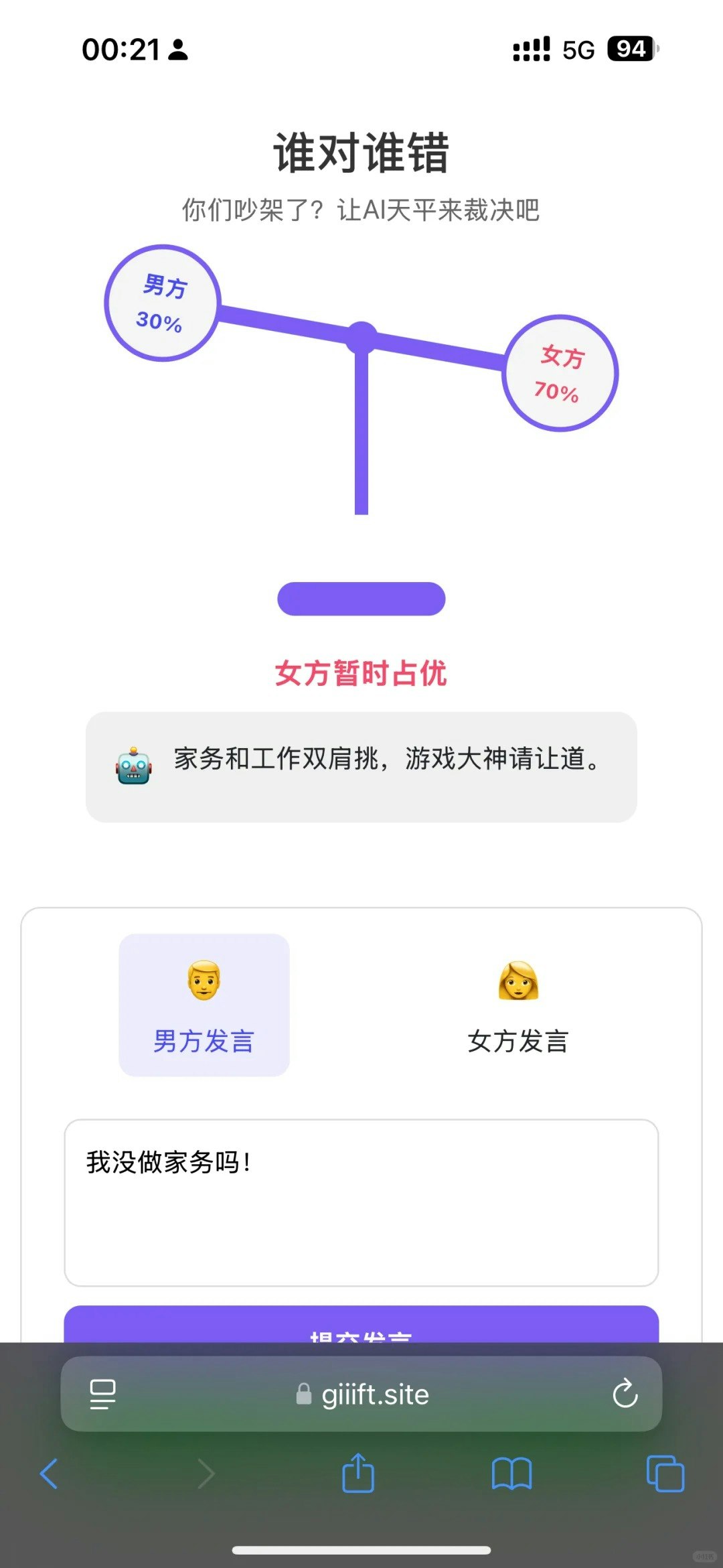Focus the statement text box
The height and width of the screenshot is (1568, 723).
click(361, 1202)
